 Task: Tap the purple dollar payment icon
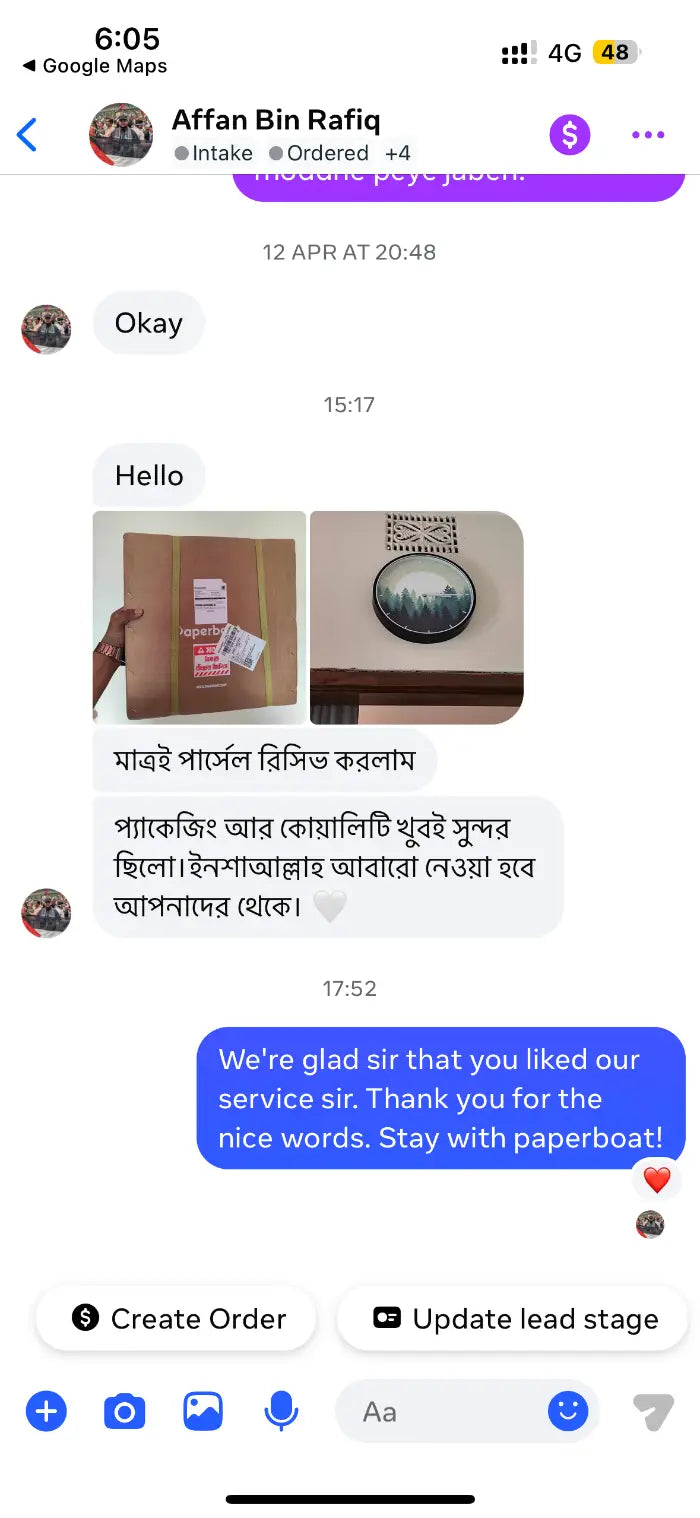569,134
